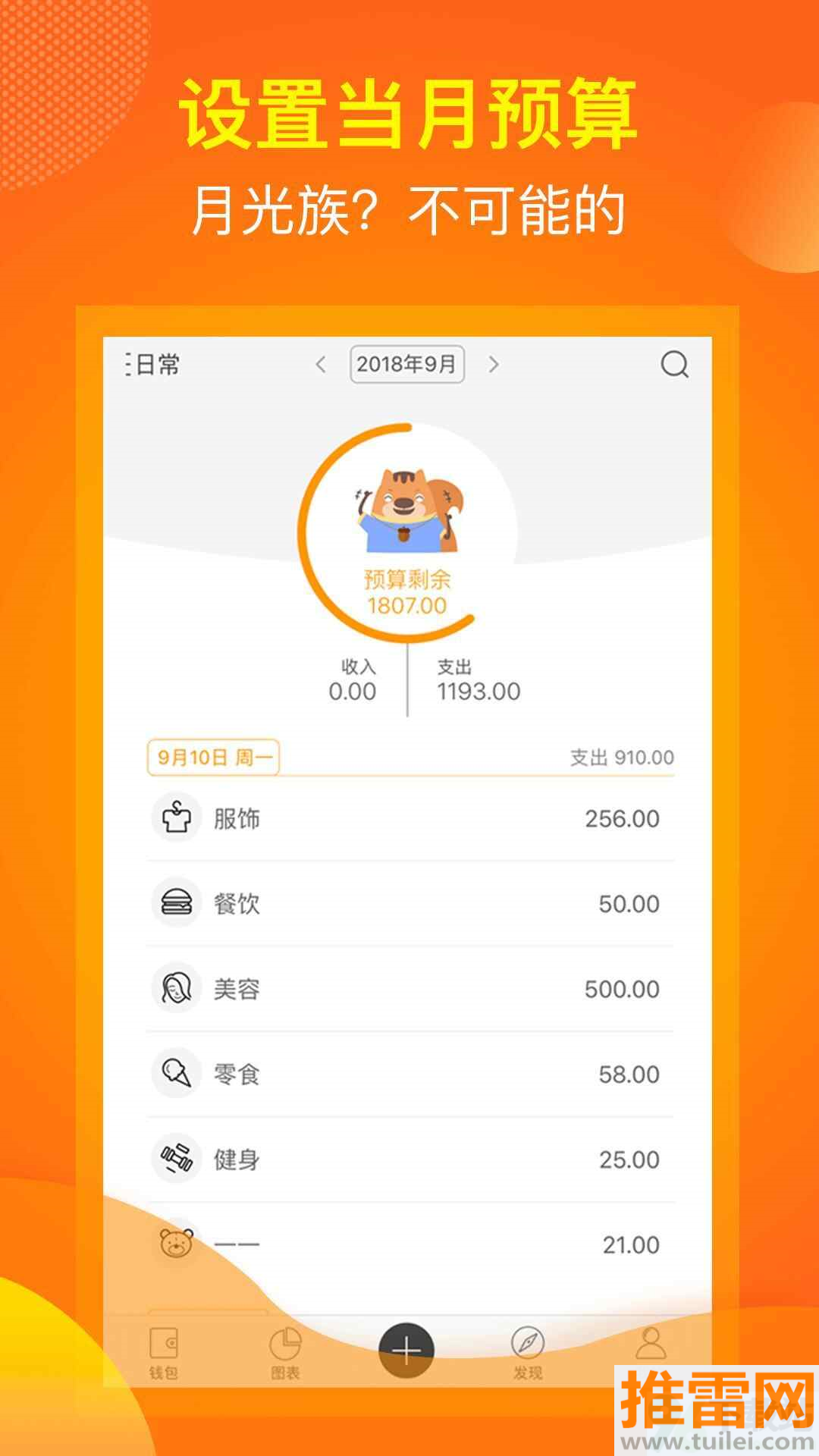Image resolution: width=819 pixels, height=1456 pixels.
Task: Select the 零食 ice-cream snack icon
Action: [x=176, y=1074]
